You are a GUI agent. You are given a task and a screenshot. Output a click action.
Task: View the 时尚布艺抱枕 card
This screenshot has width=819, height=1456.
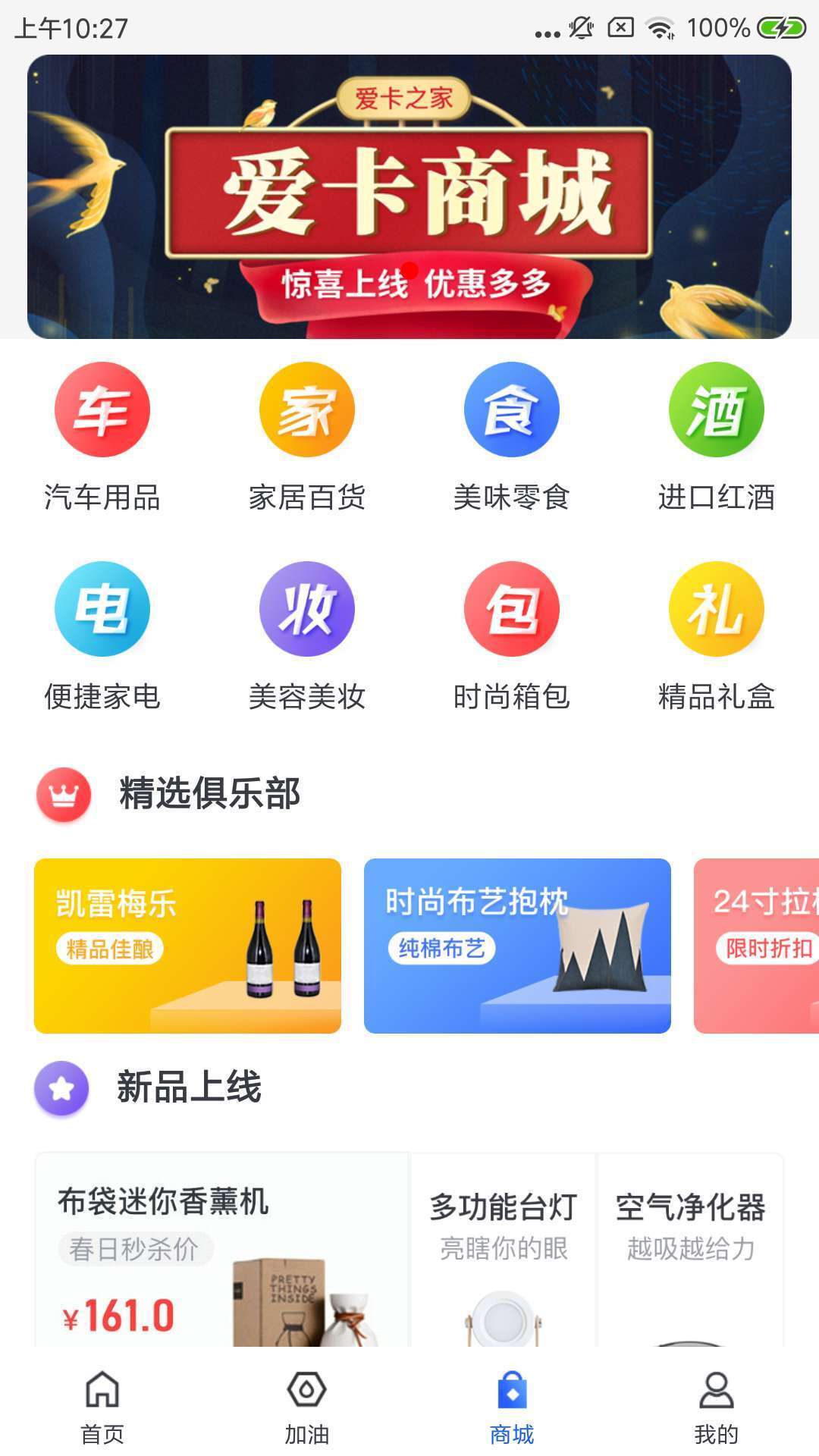(x=517, y=946)
